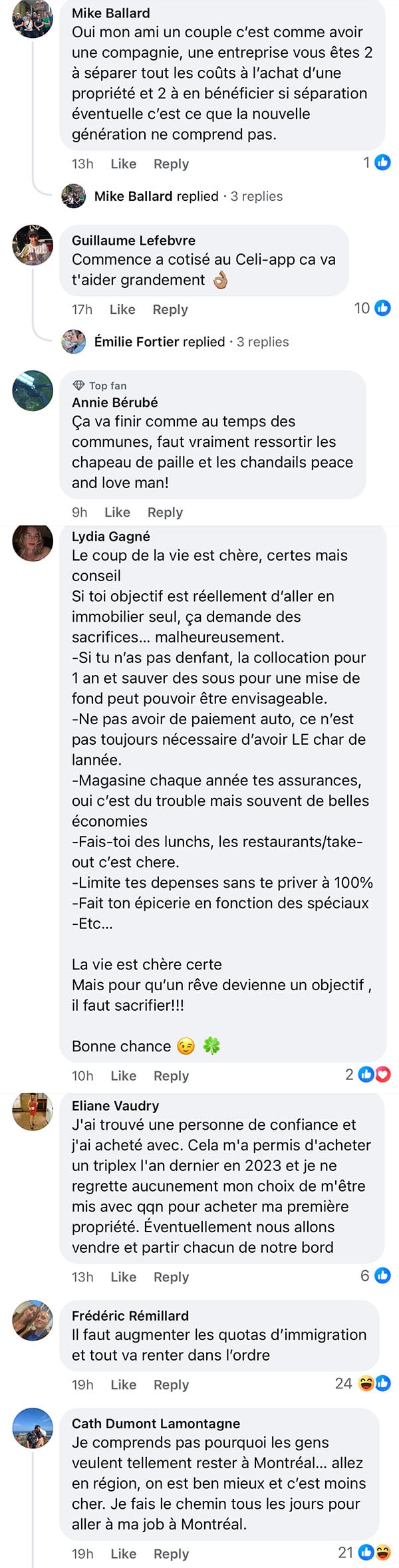
Task: Reply to Eliane Vaudry's comment
Action: coord(171,1277)
